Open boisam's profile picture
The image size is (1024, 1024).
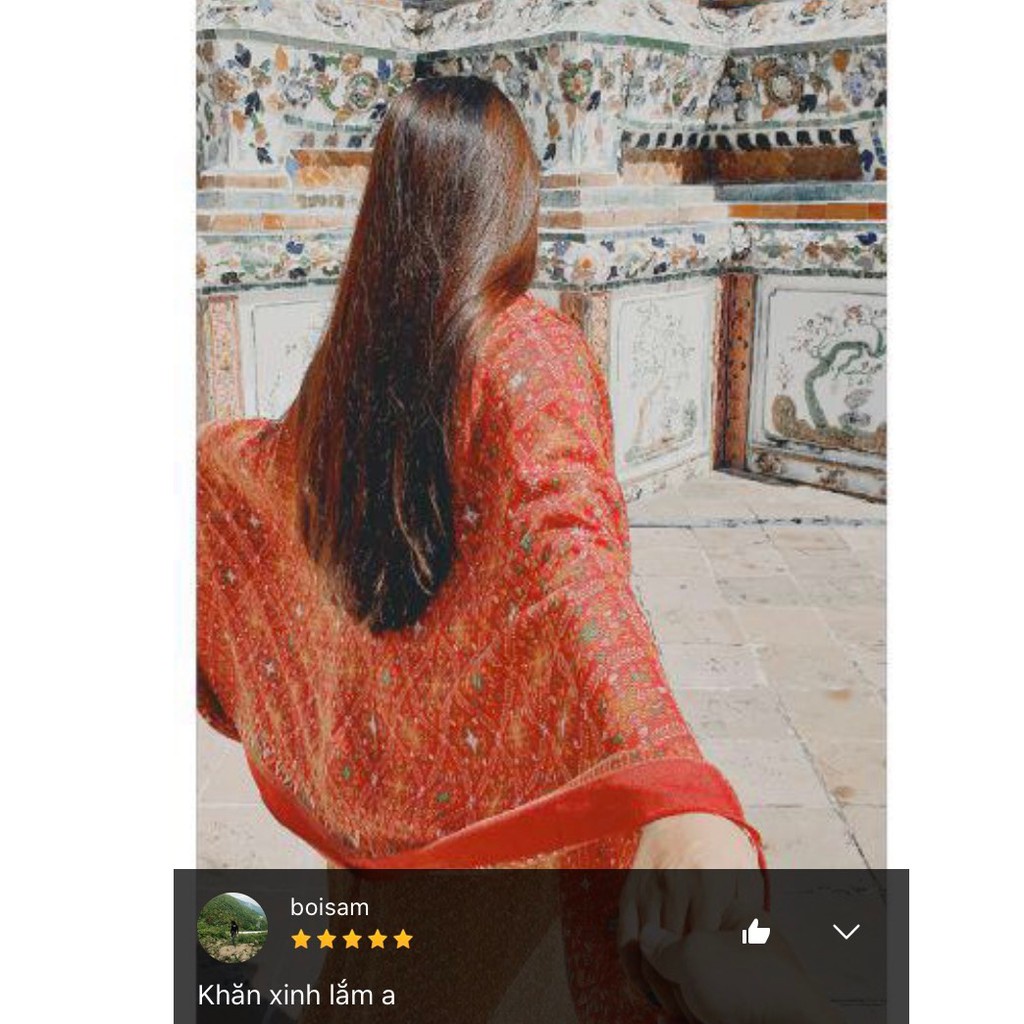click(232, 927)
